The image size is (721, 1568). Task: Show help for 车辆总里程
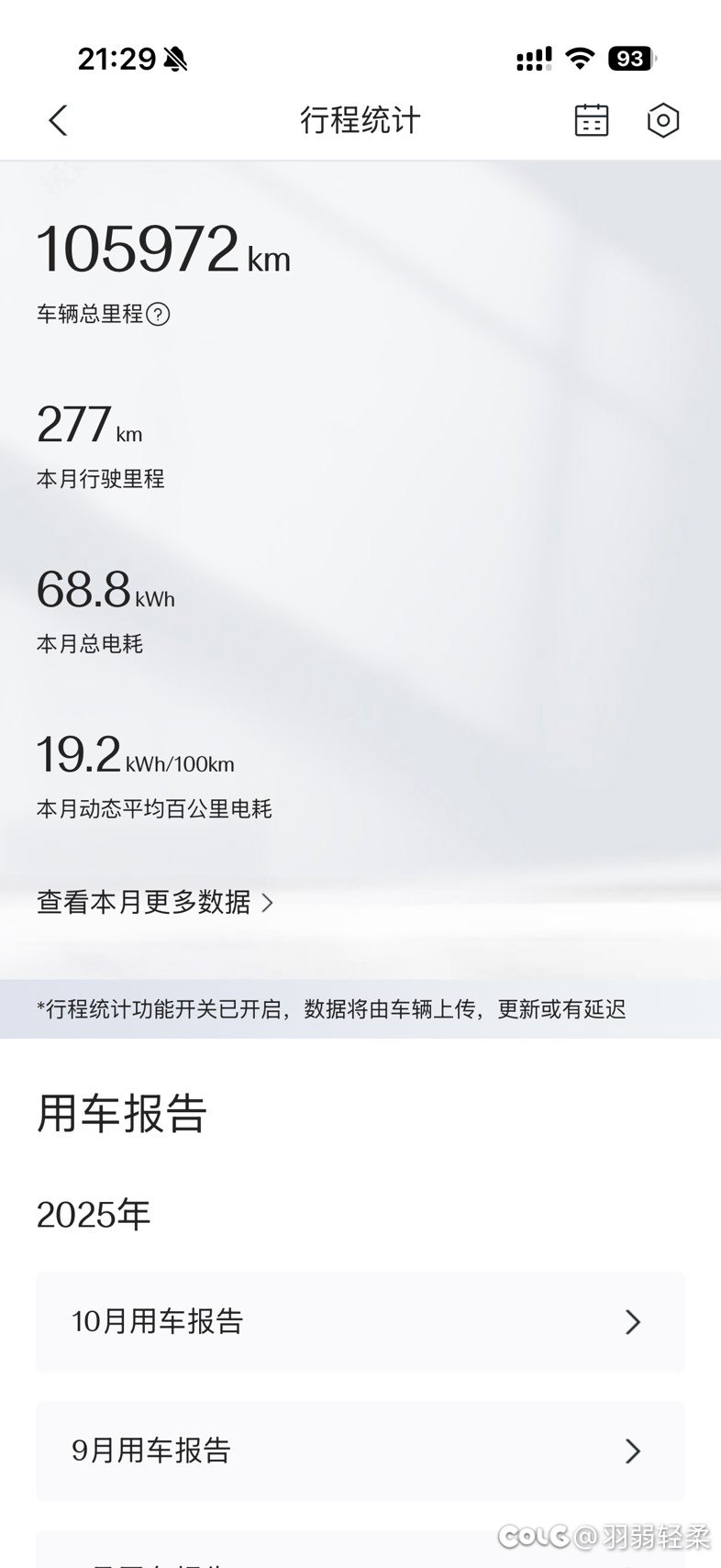coord(159,315)
